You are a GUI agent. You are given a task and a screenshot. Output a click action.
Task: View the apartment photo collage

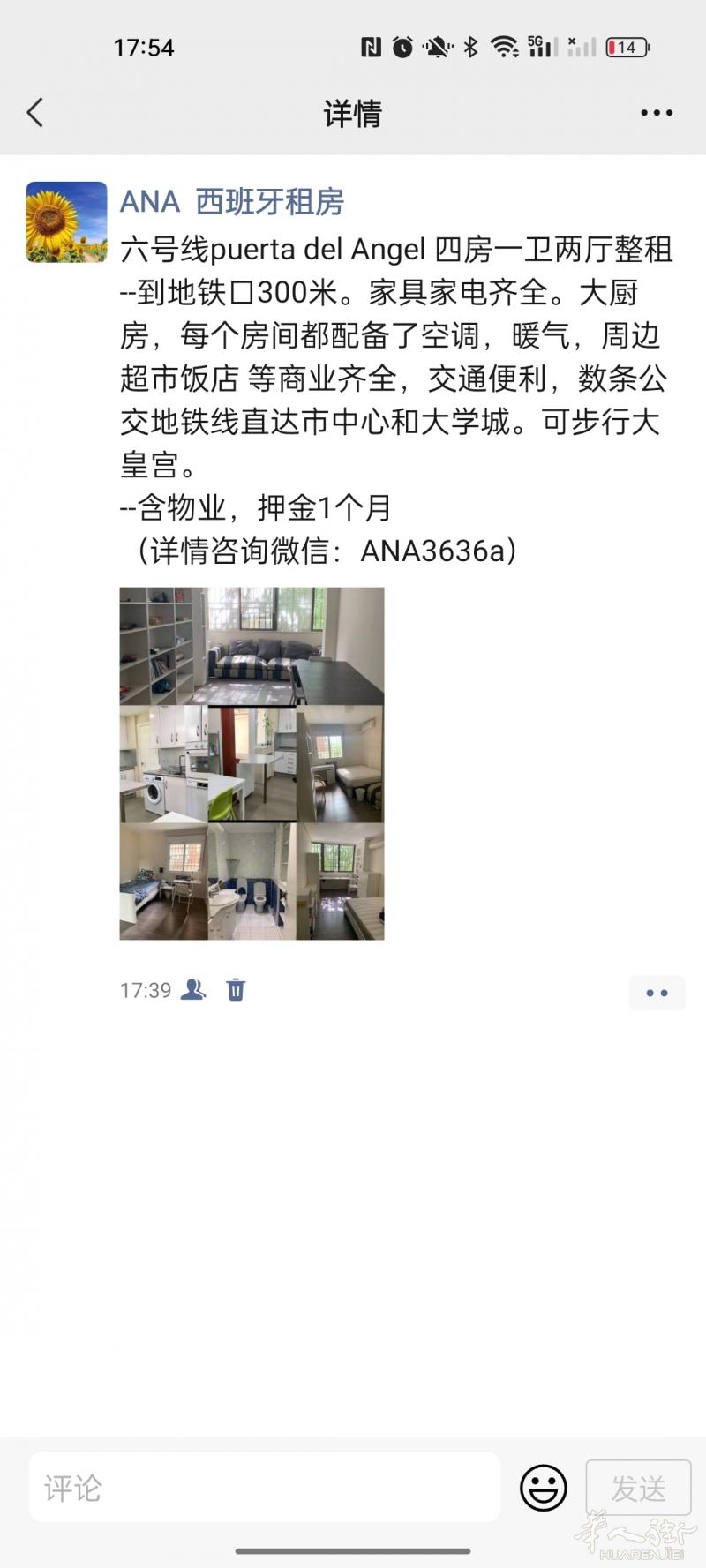(252, 763)
